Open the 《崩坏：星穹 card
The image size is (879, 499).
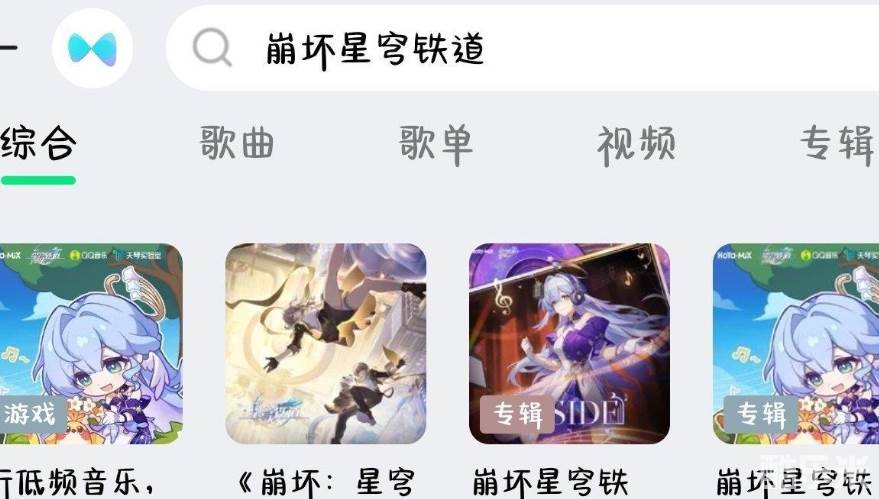[326, 343]
